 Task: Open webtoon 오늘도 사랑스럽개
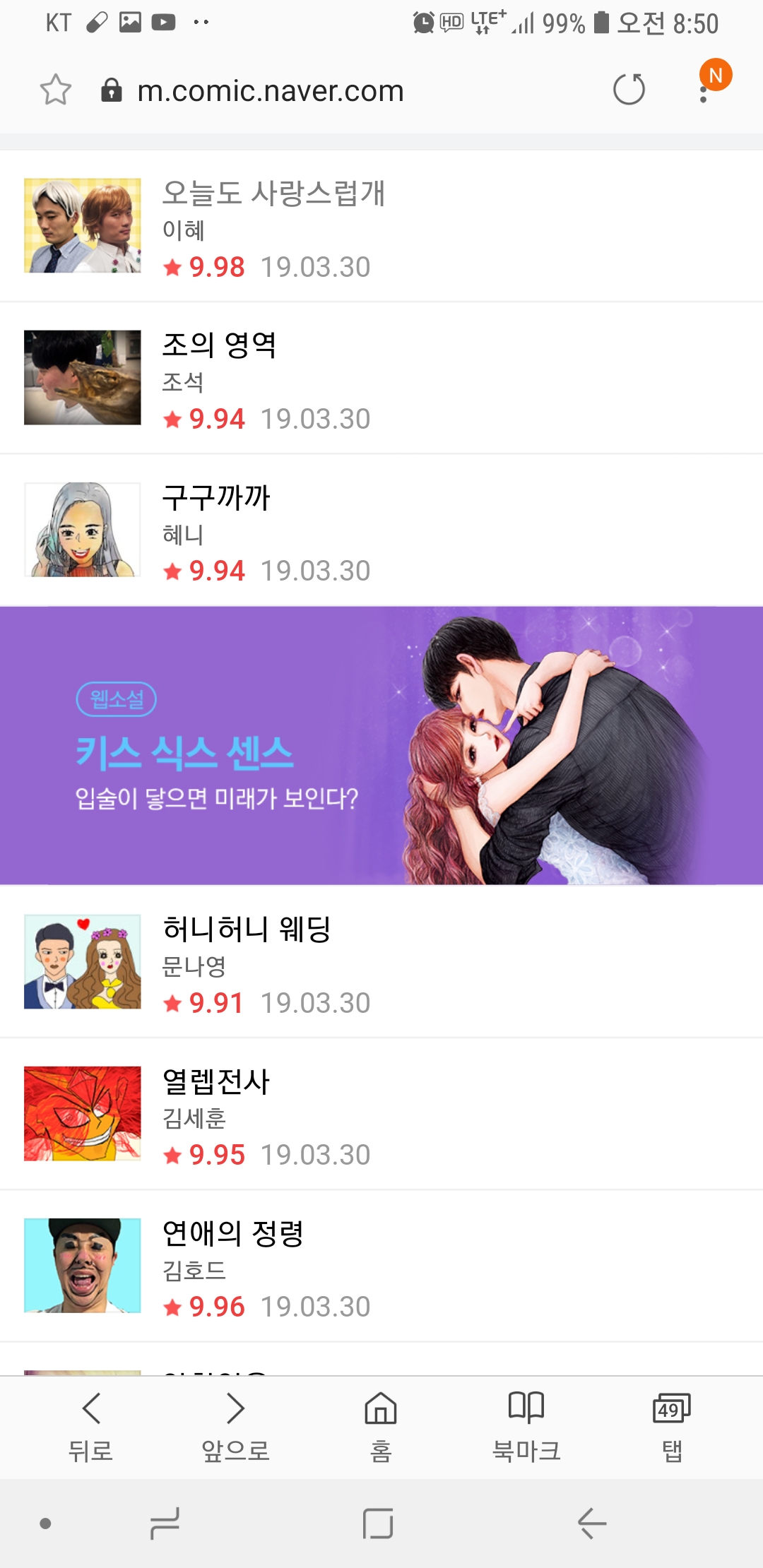pos(273,194)
